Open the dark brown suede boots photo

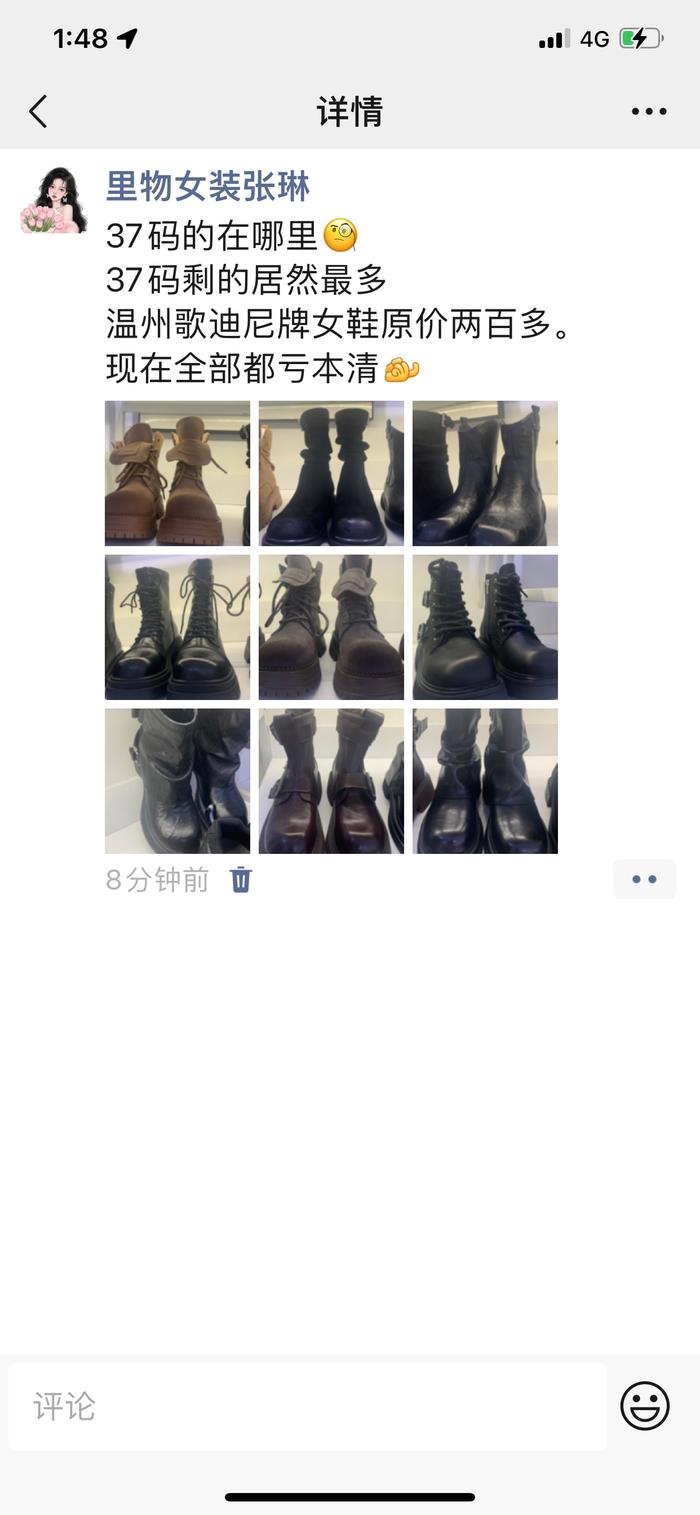coord(331,627)
